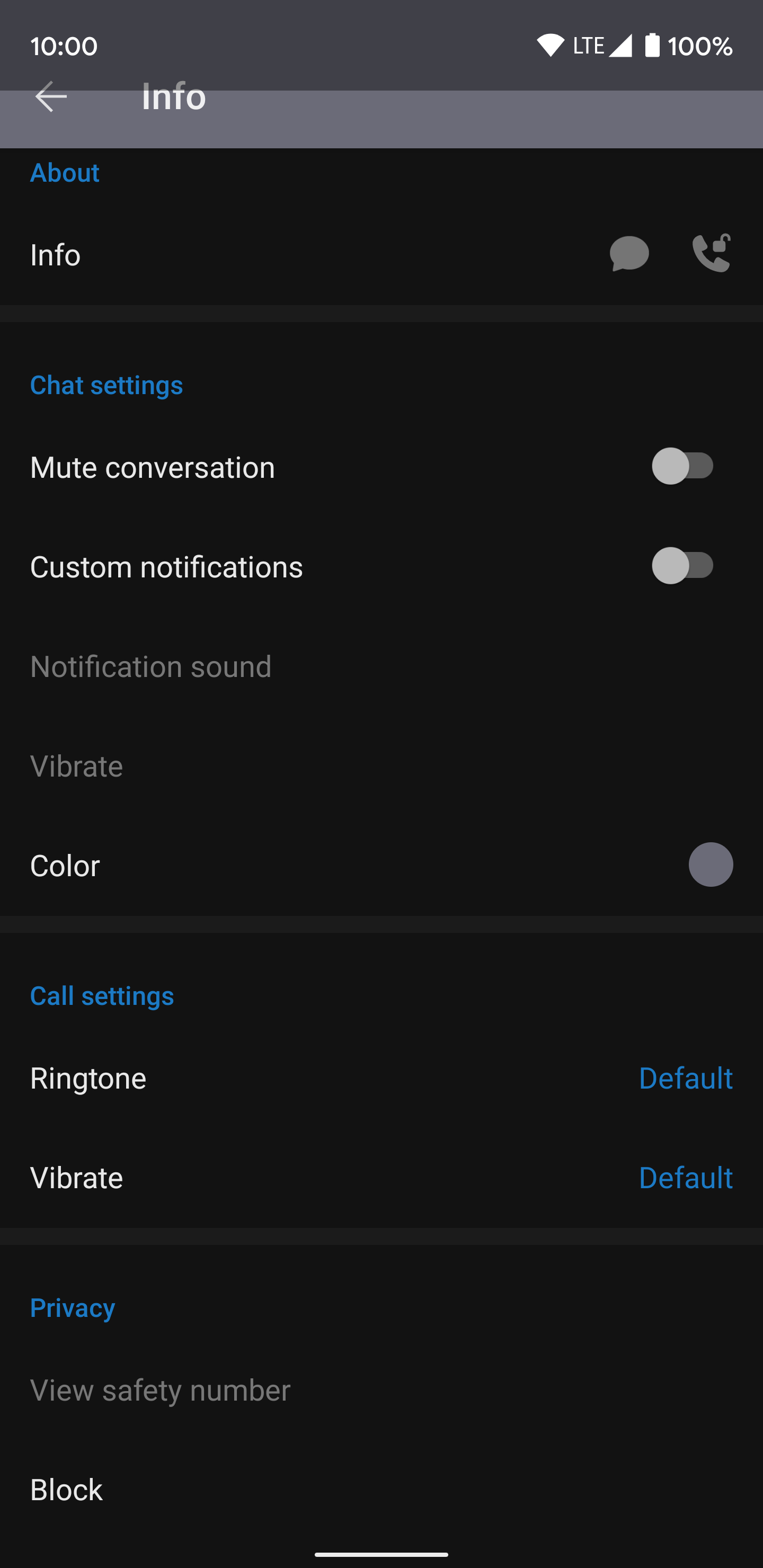Open a message with the chat bubble icon
Image resolution: width=763 pixels, height=1568 pixels.
click(628, 254)
